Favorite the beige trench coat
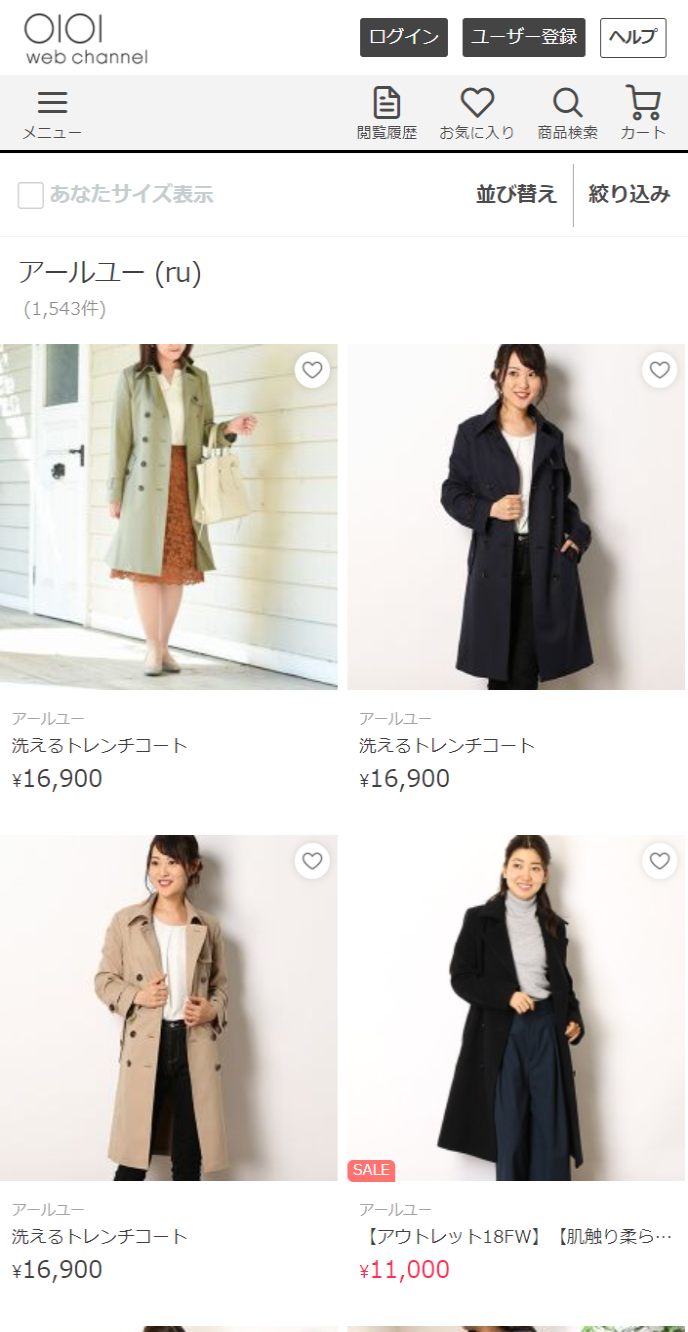The height and width of the screenshot is (1332, 688). click(312, 861)
